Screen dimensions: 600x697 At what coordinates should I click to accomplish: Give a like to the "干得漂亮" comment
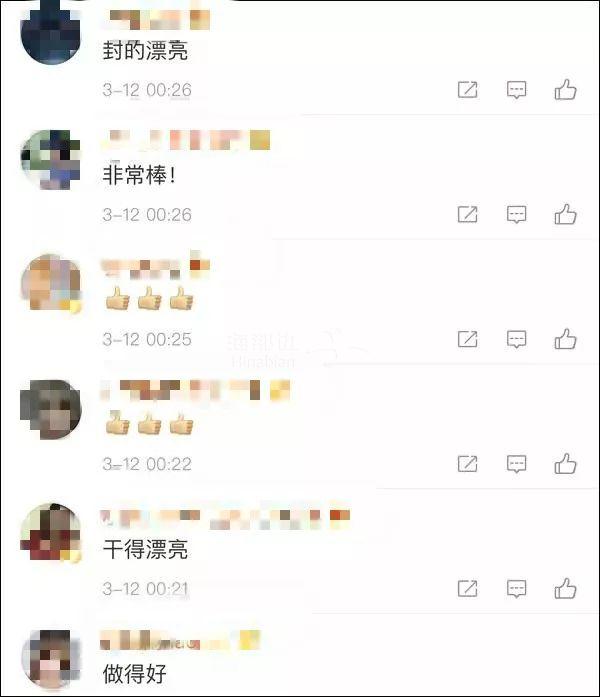566,589
